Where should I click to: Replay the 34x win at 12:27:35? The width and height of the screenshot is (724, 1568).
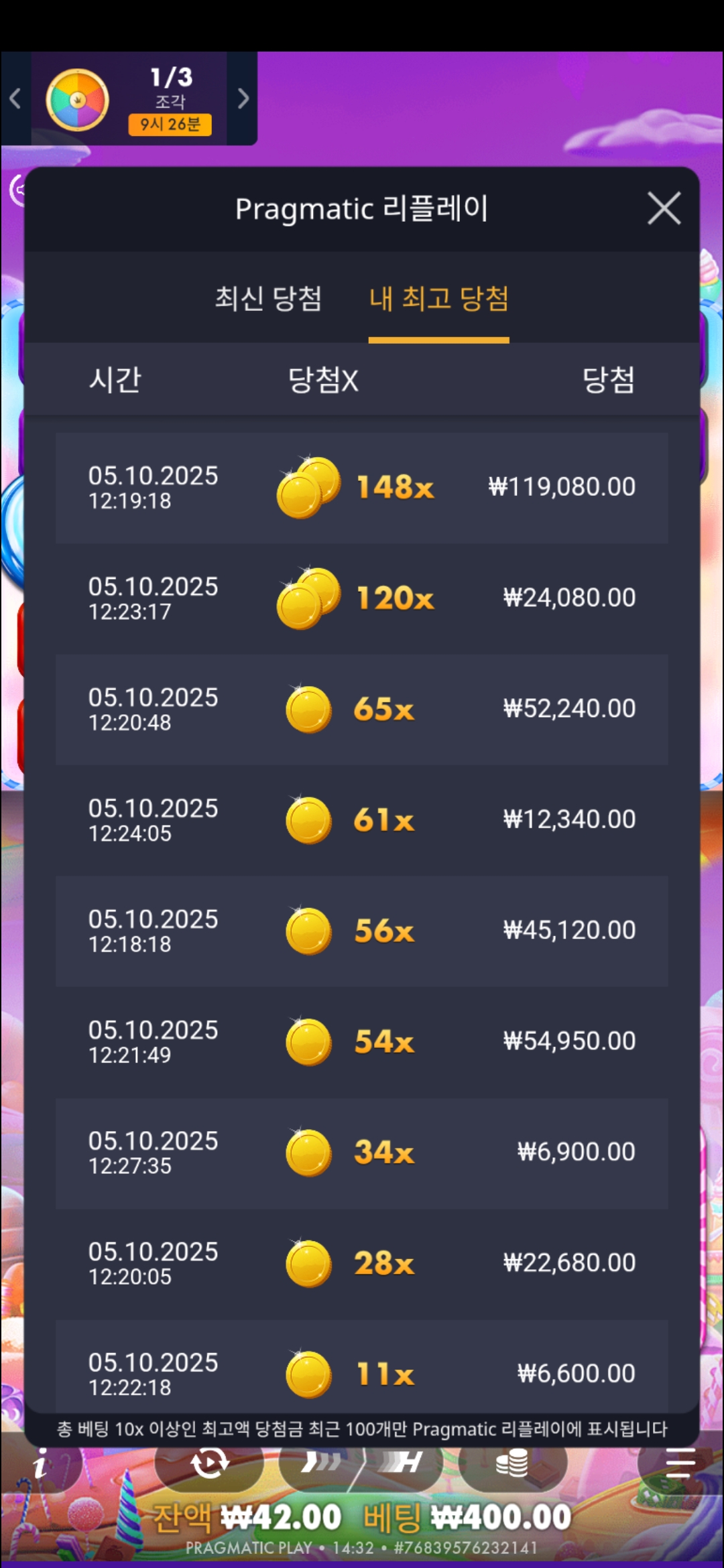point(362,1153)
